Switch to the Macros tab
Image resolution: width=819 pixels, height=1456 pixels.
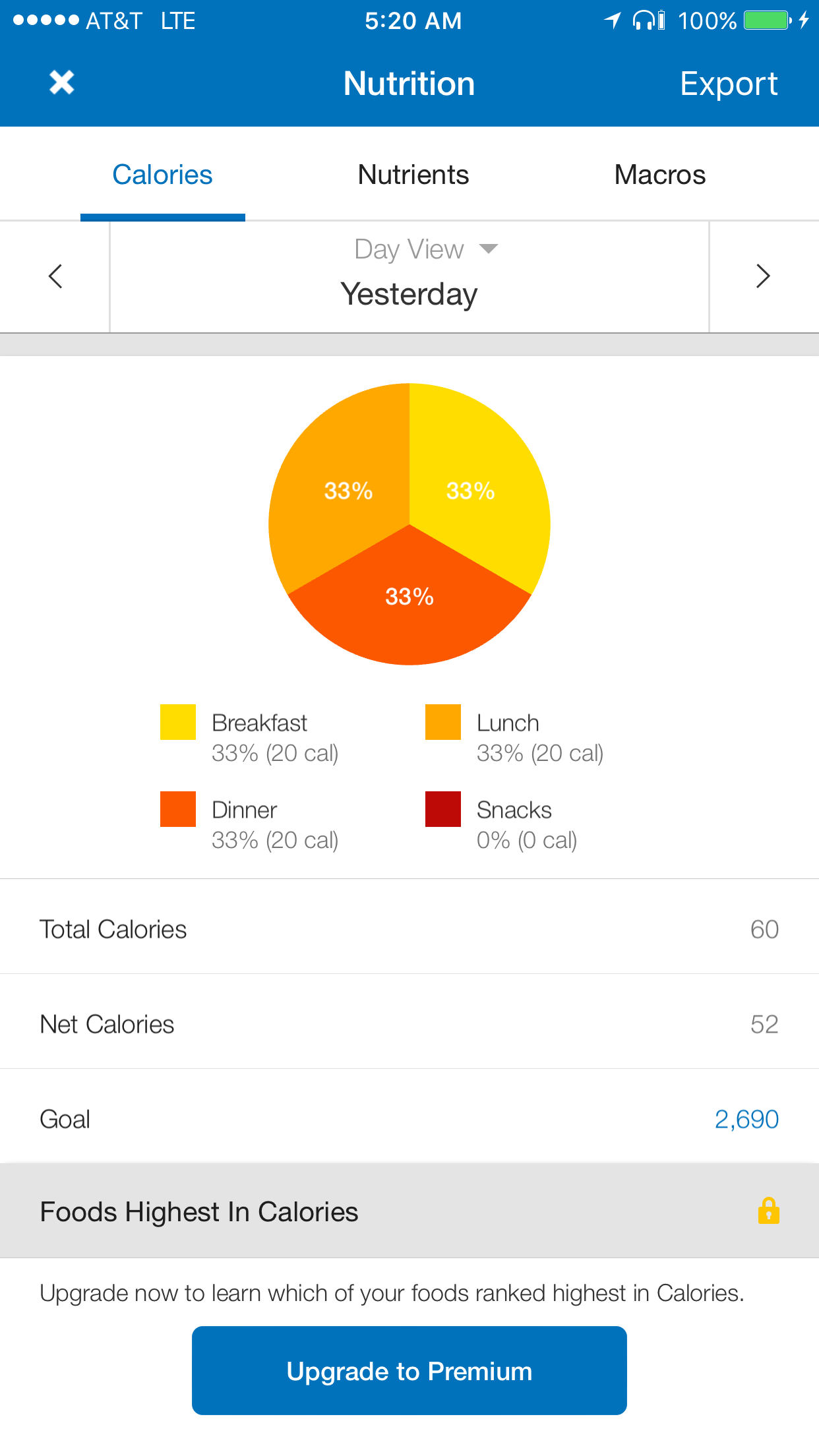coord(659,175)
